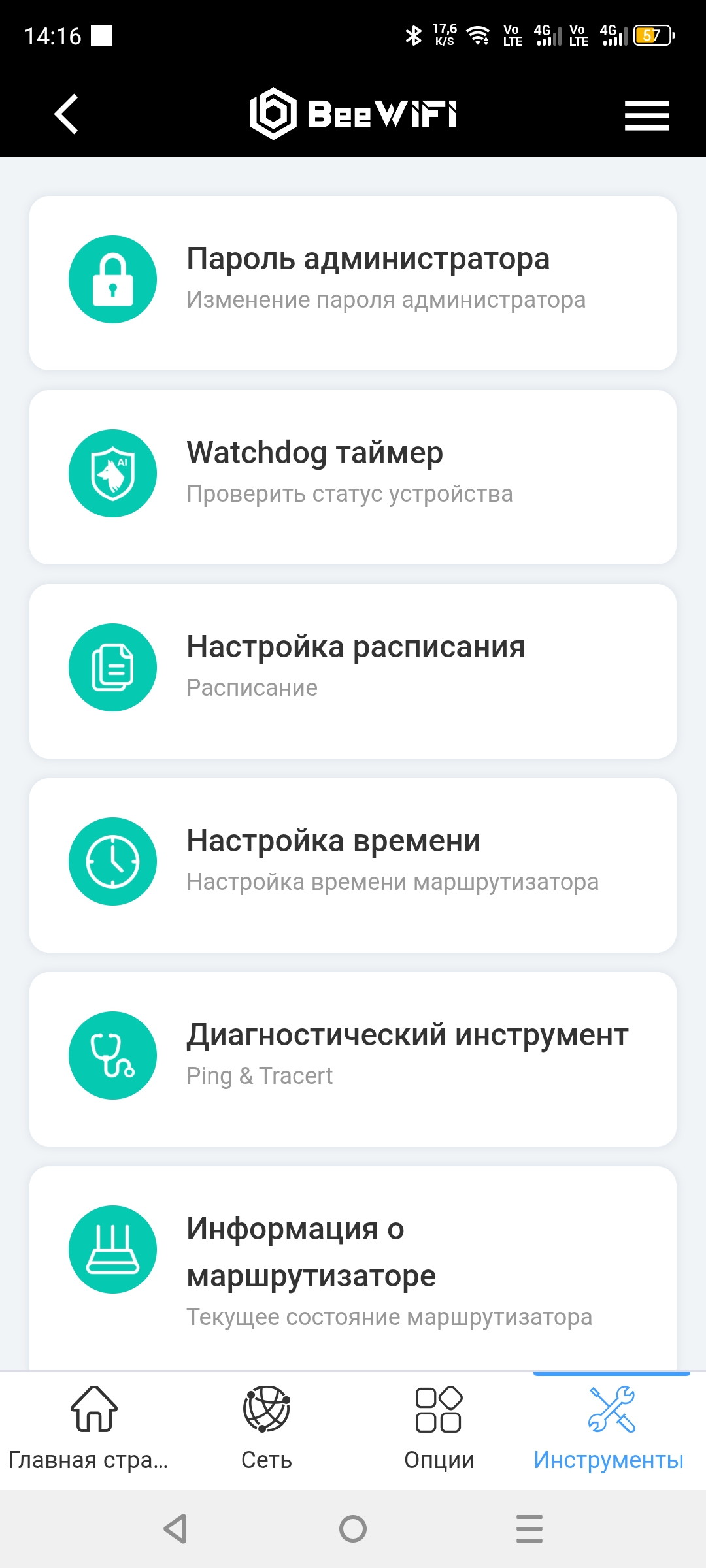Screen dimensions: 706x1568
Task: Open the hamburger menu
Action: coord(647,115)
